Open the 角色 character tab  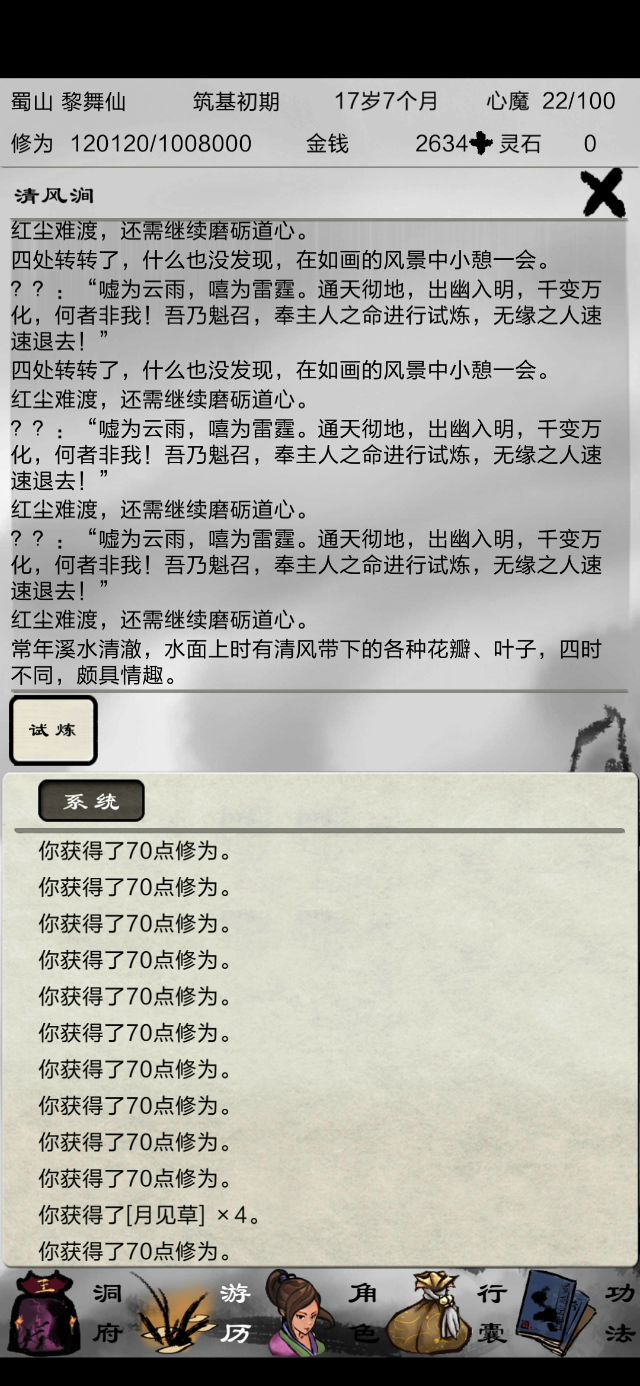pos(322,1313)
